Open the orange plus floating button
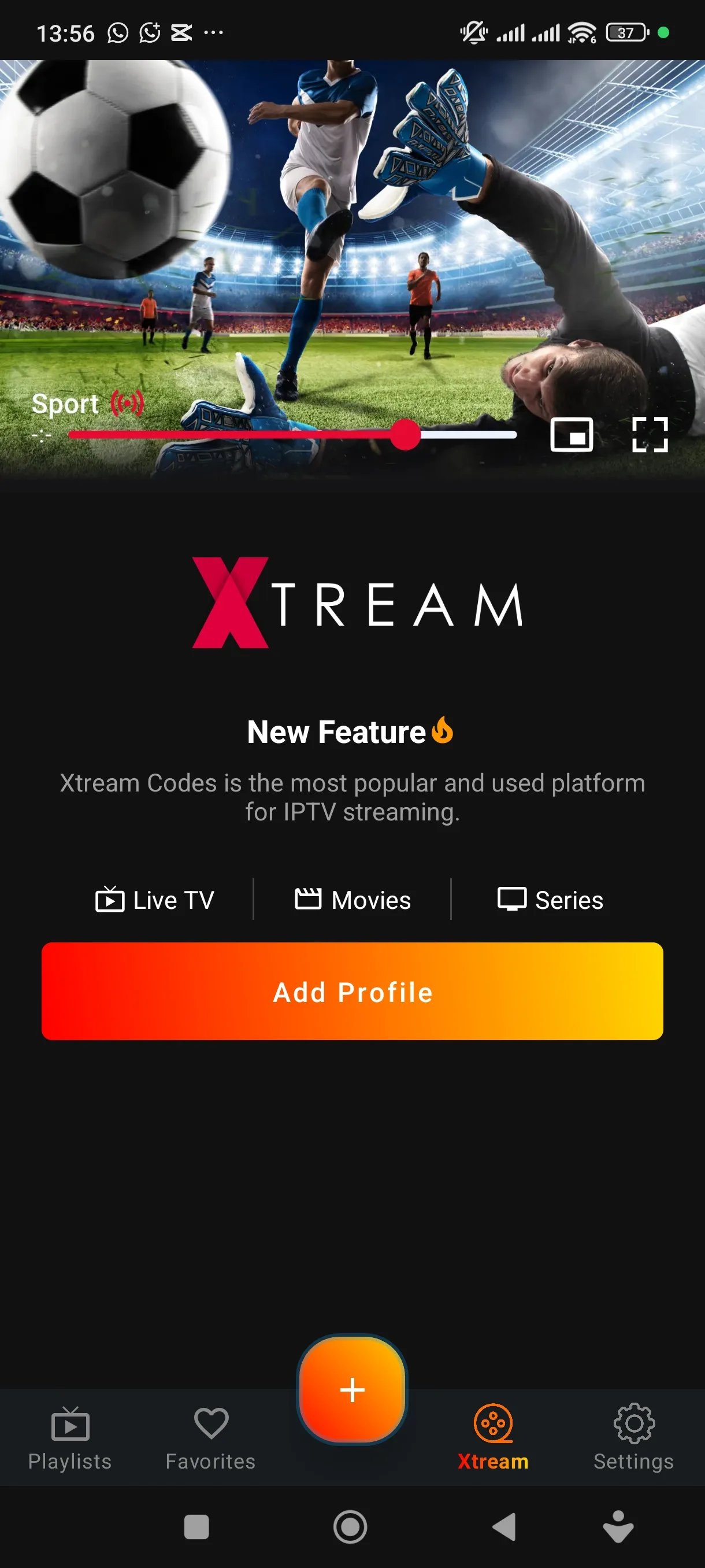705x1568 pixels. click(x=352, y=1390)
